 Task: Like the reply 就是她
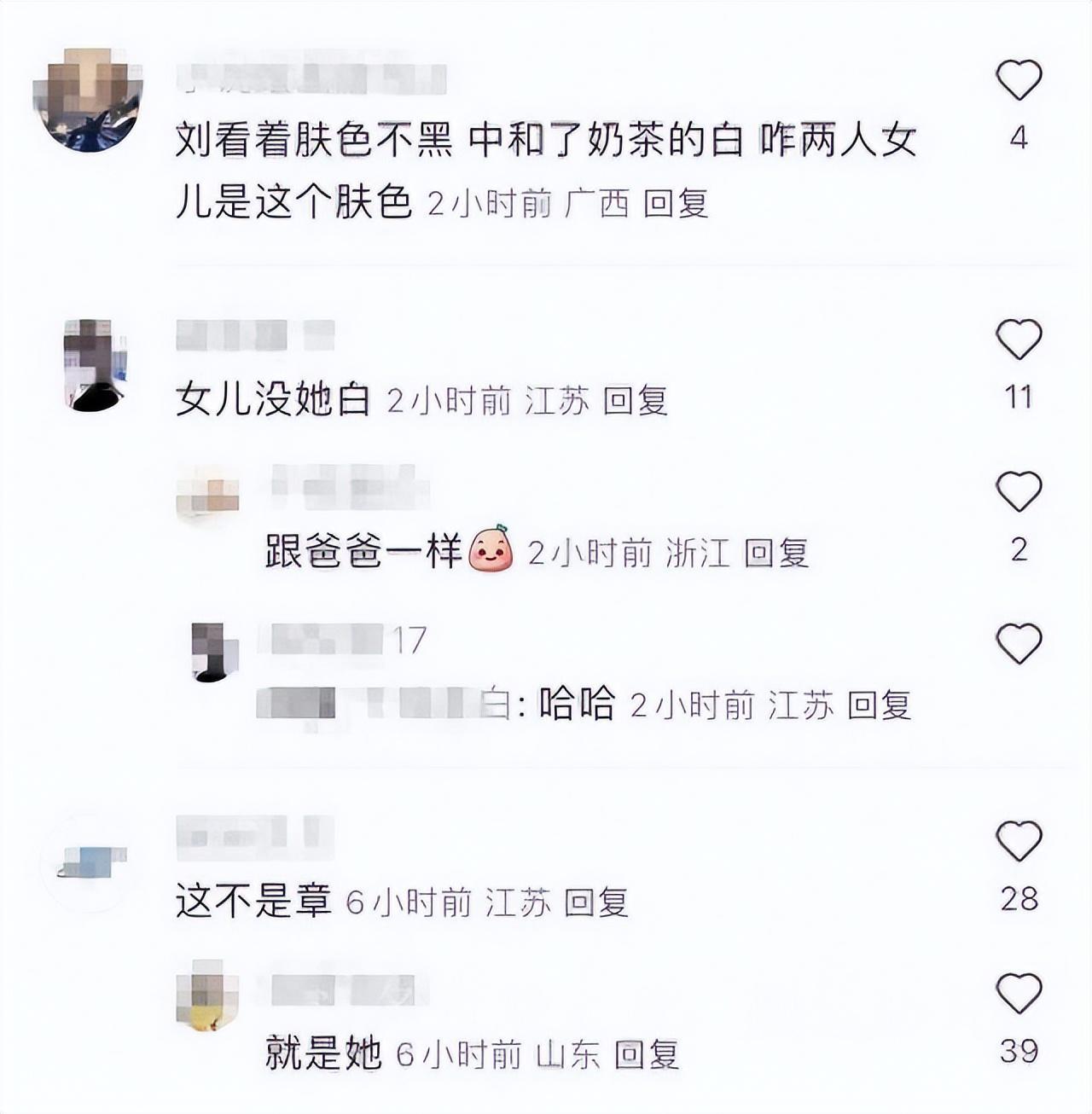click(1019, 994)
